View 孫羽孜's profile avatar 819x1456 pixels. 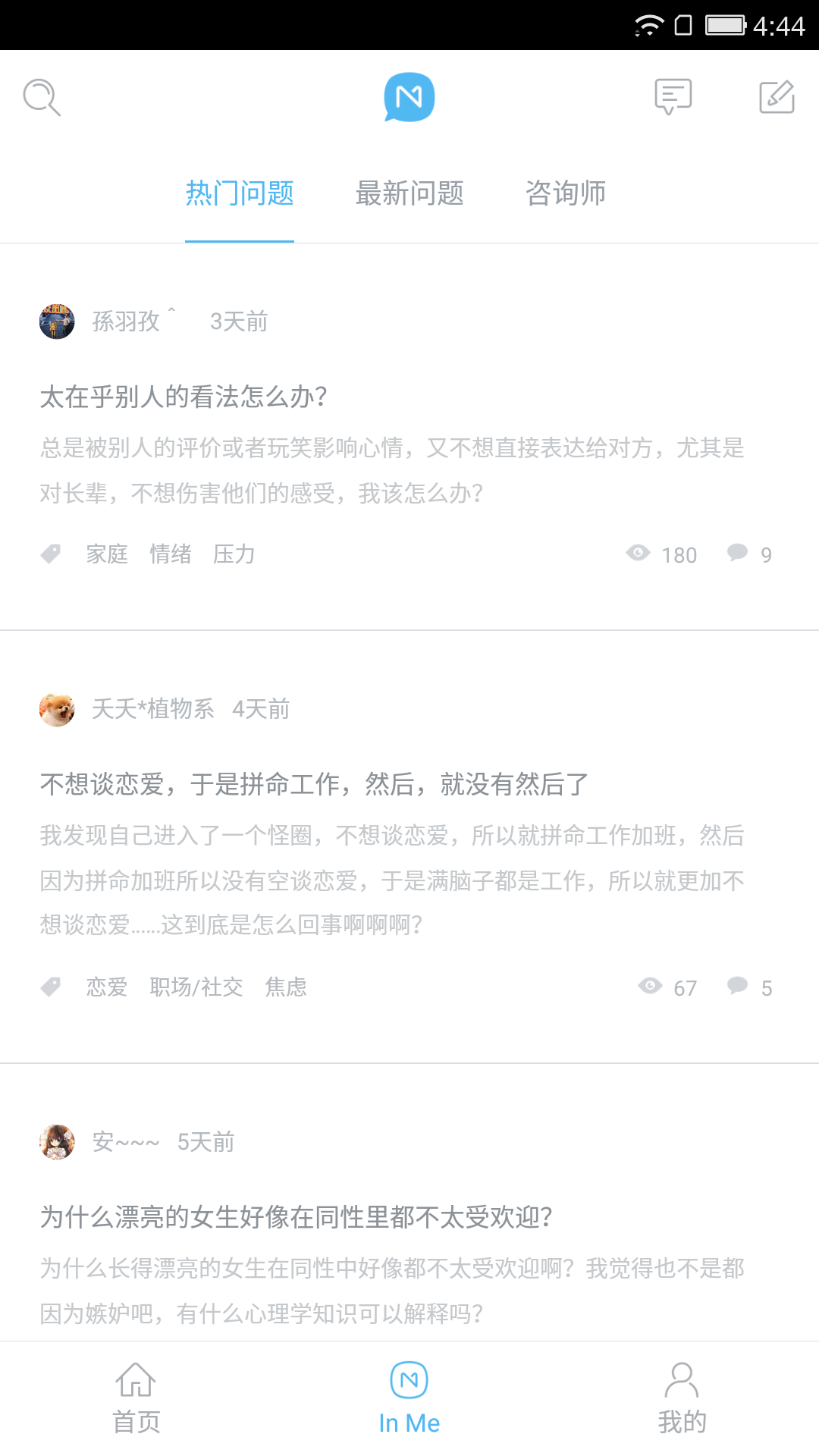[x=57, y=322]
